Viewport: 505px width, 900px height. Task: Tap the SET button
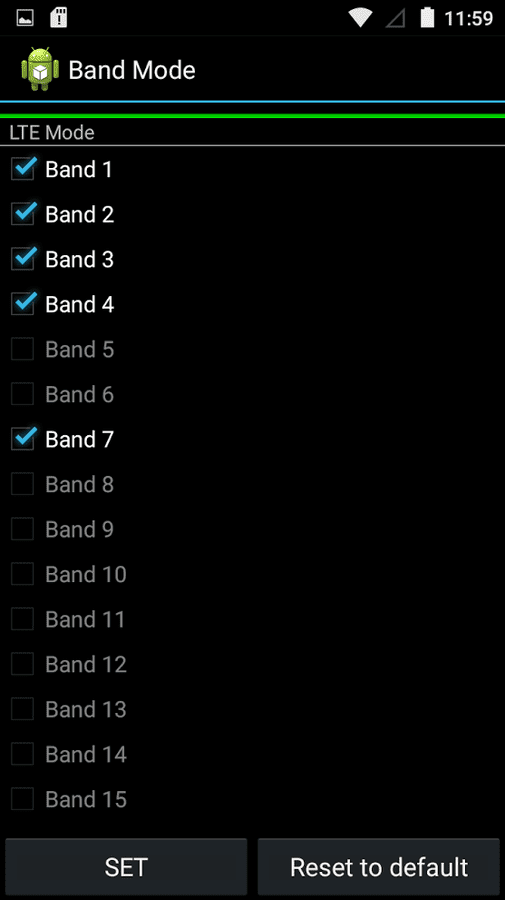point(126,867)
